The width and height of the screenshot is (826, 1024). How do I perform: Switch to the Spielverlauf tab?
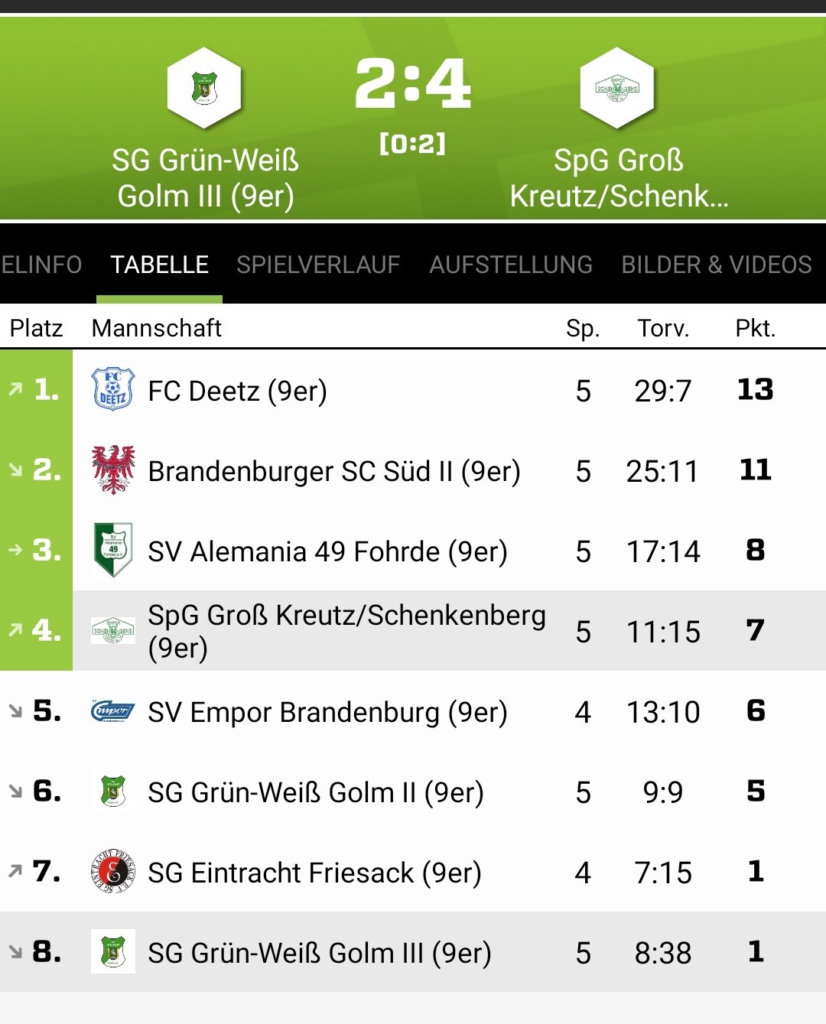pos(318,265)
